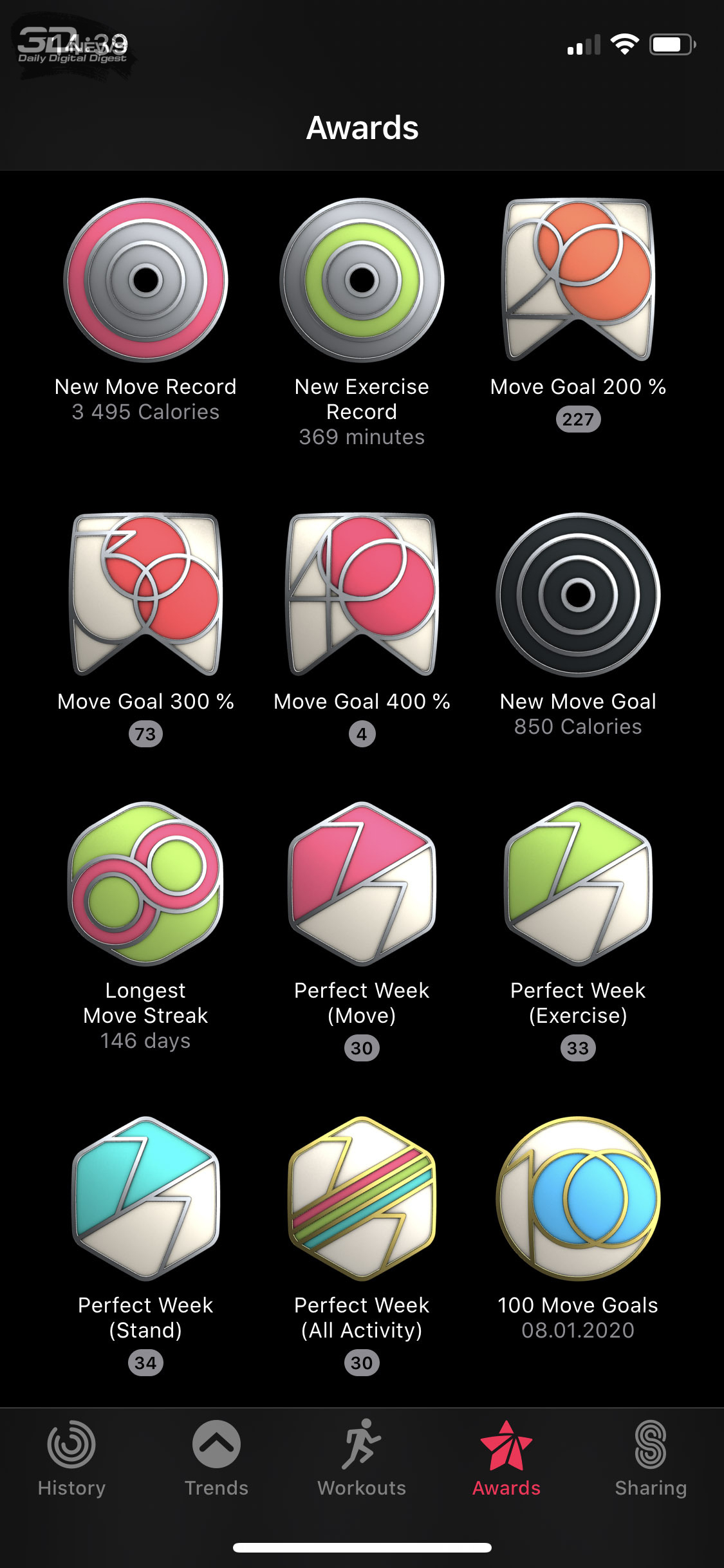724x1568 pixels.
Task: Tap the Awards tab
Action: (506, 1459)
